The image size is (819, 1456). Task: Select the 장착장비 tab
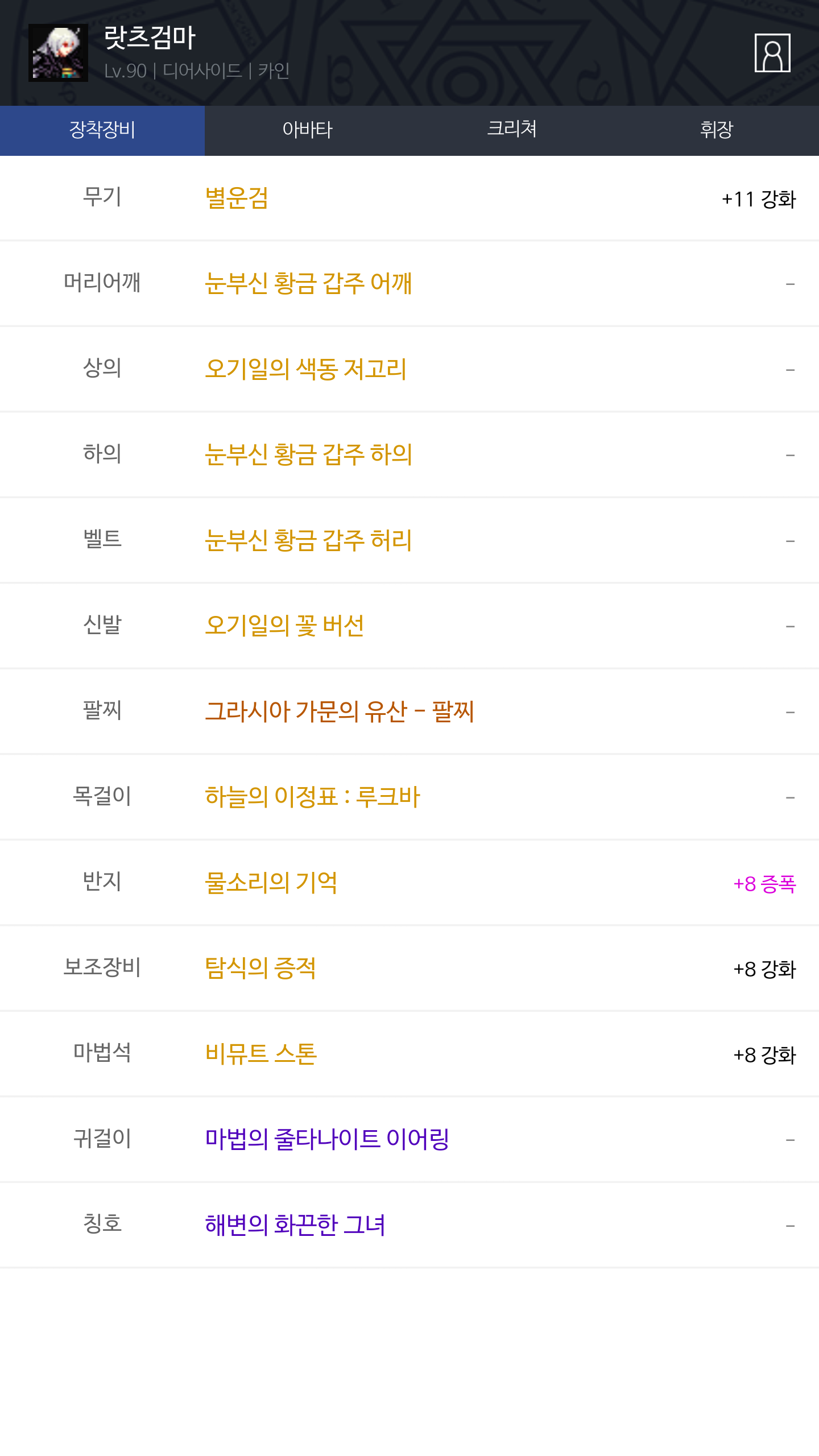click(x=102, y=130)
